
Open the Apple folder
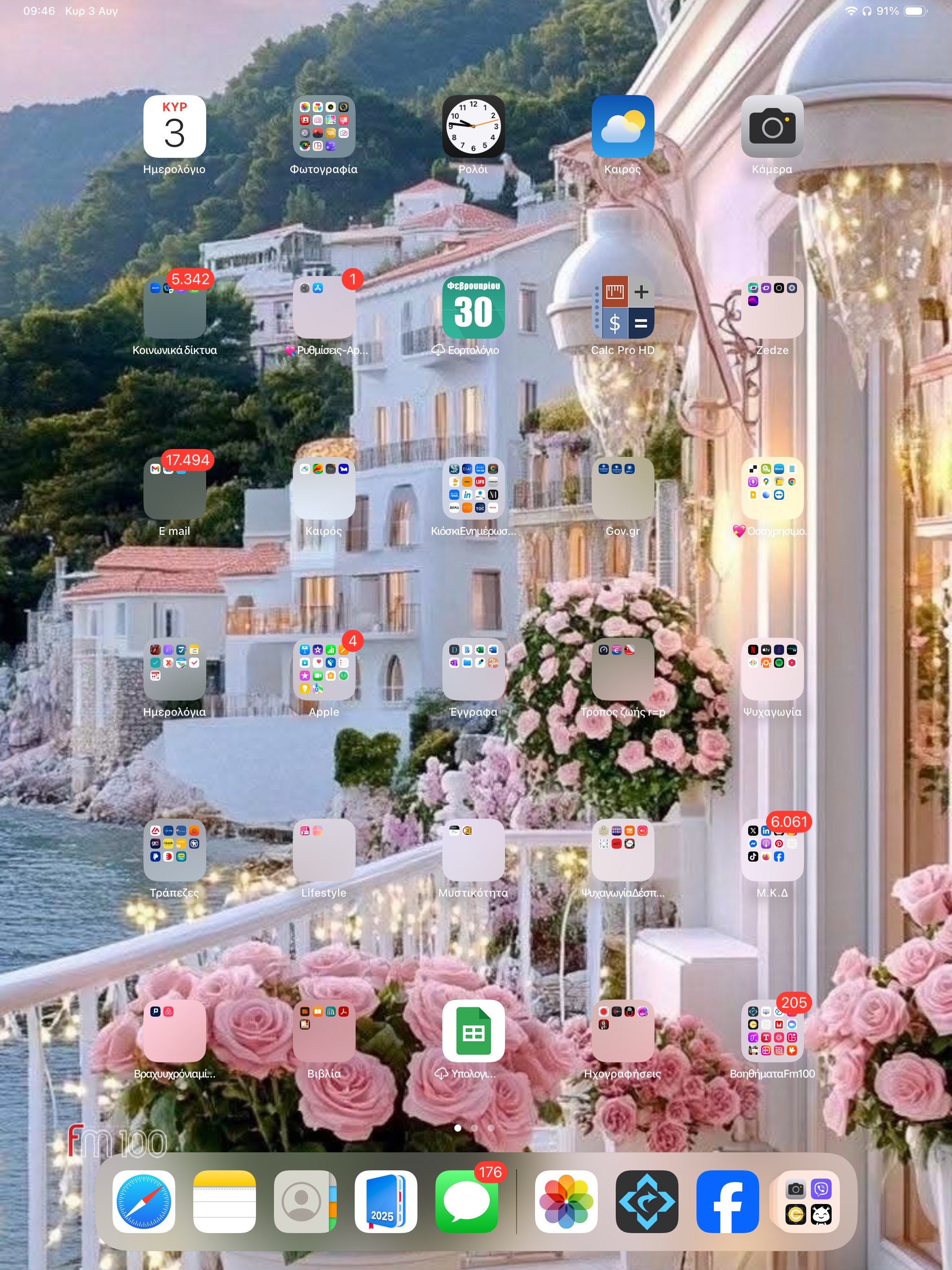tap(324, 669)
